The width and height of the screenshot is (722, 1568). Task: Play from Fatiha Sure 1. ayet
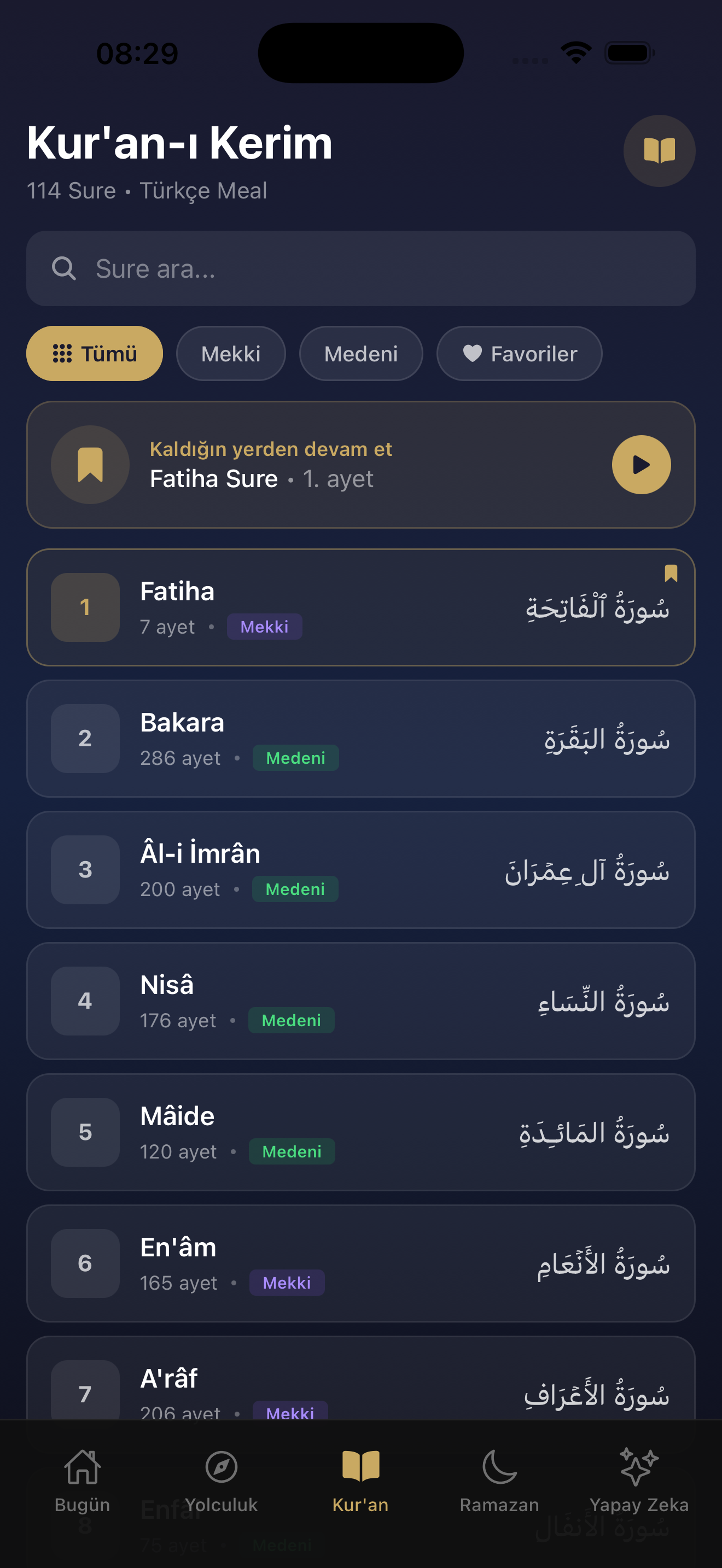coord(641,464)
